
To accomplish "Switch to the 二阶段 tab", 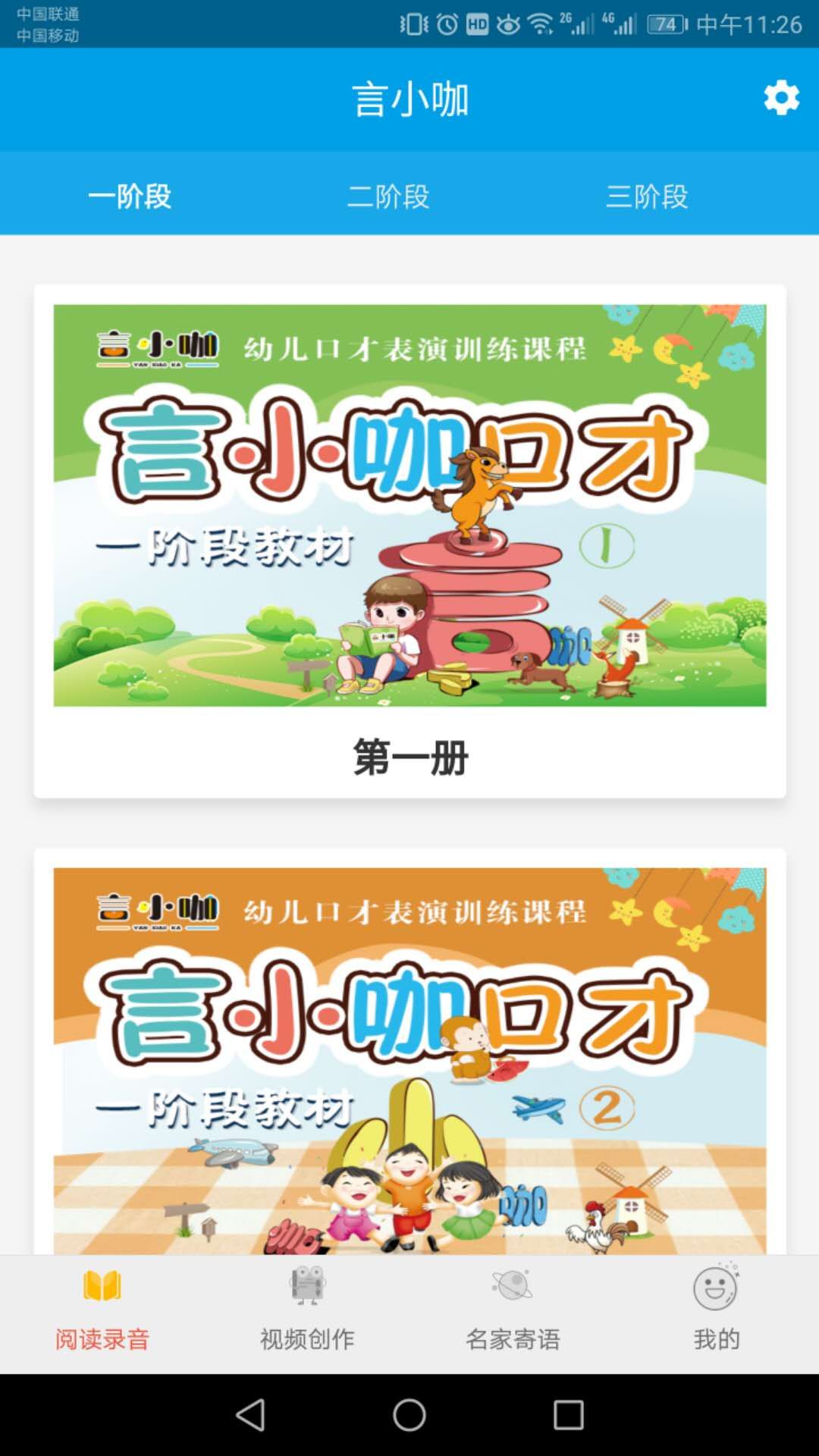I will click(388, 196).
